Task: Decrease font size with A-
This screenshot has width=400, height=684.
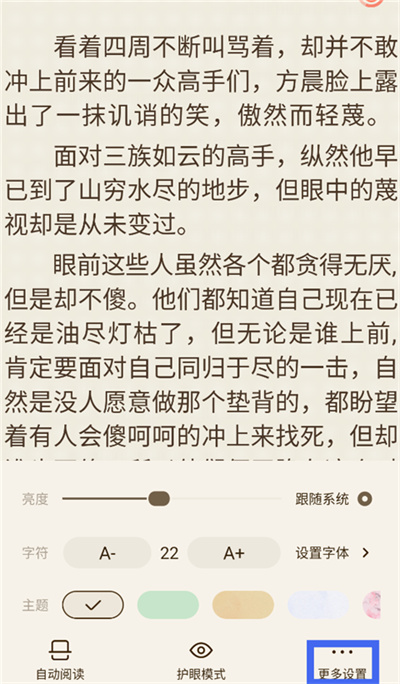Action: click(107, 553)
